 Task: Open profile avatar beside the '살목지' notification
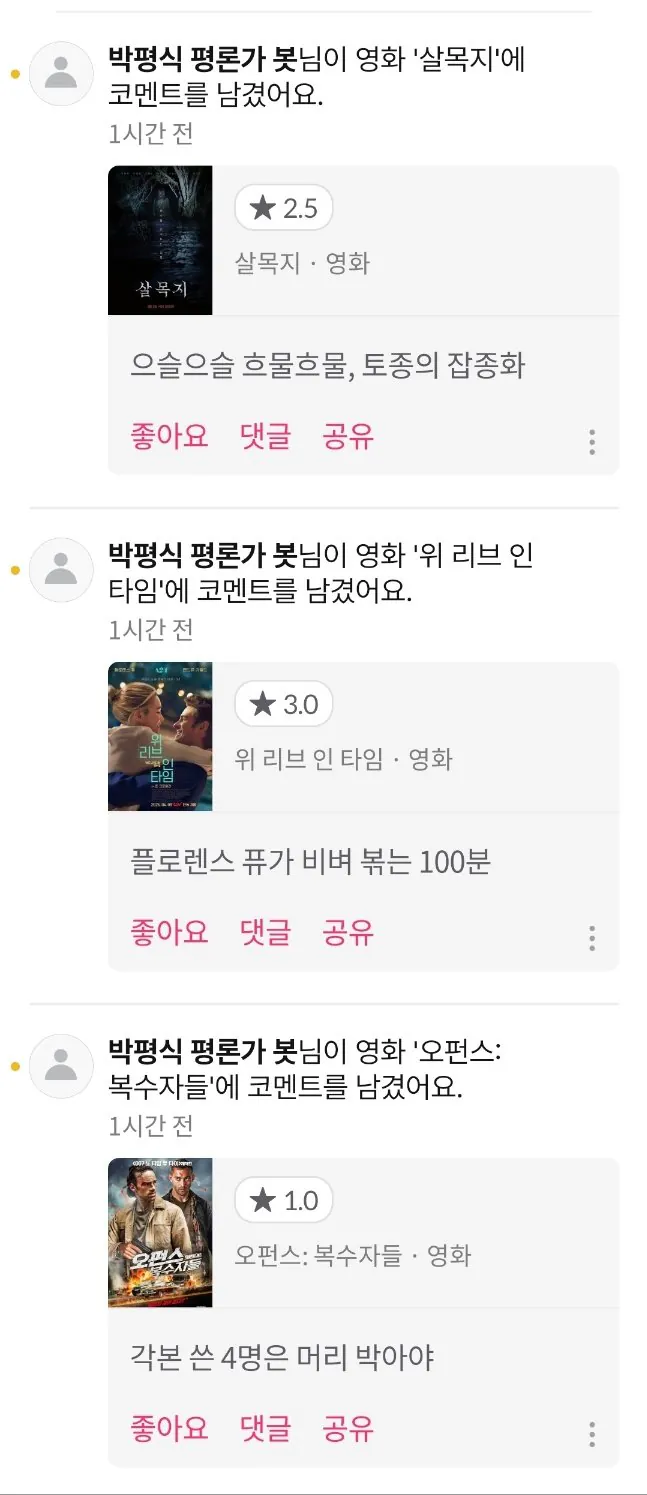pyautogui.click(x=61, y=74)
